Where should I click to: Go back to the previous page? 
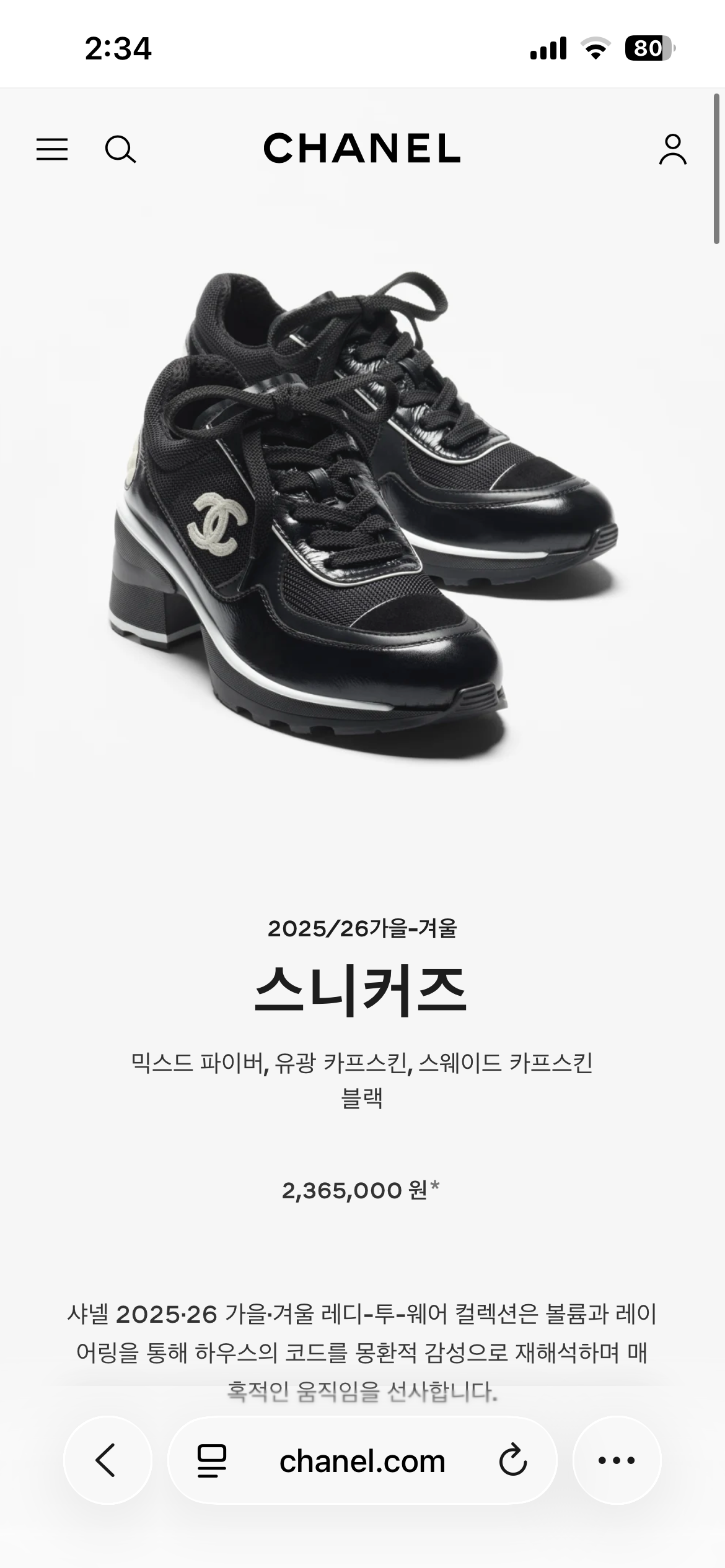tap(107, 1460)
